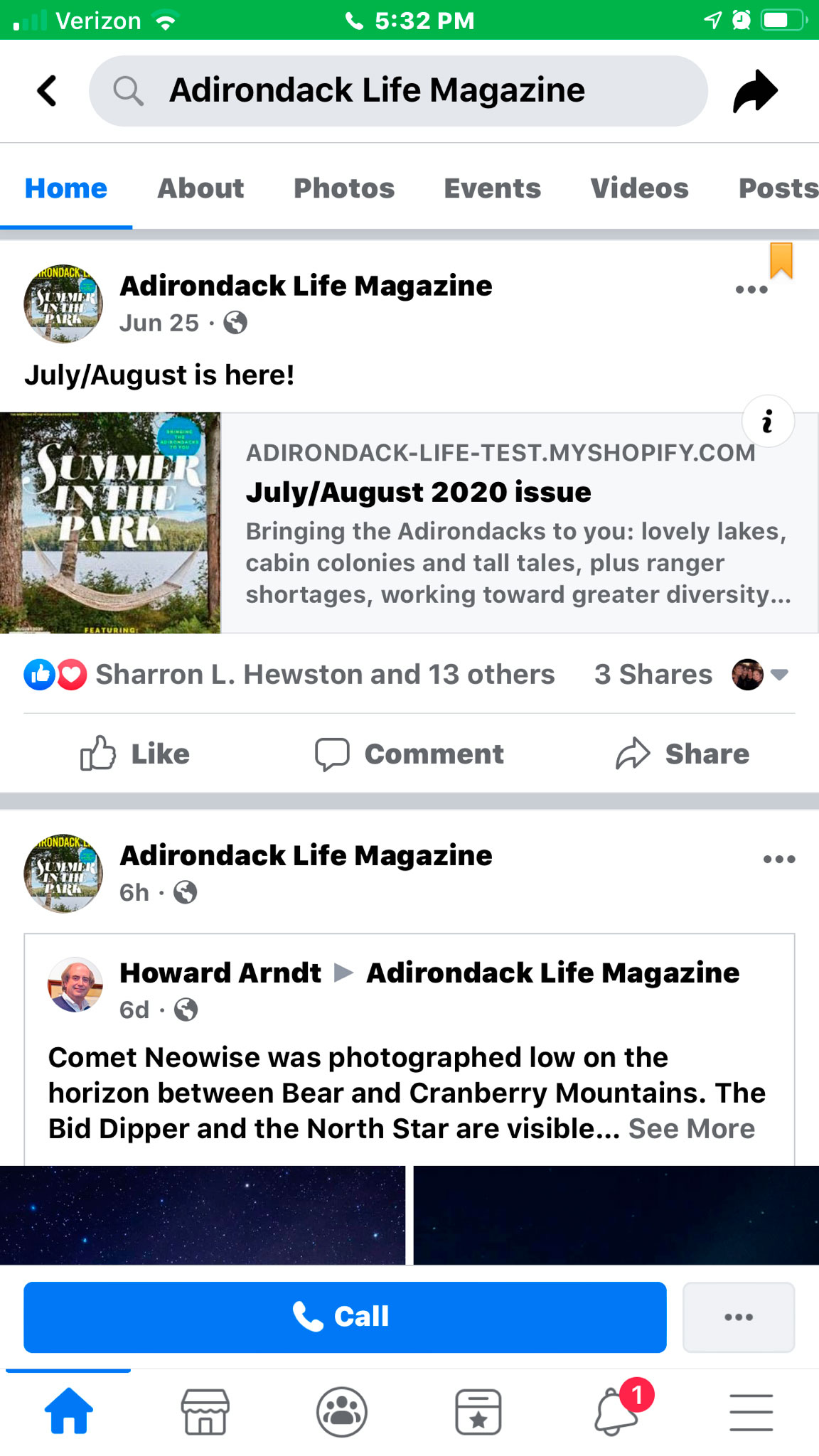Comment on the July/August is here post
This screenshot has width=819, height=1456.
pos(410,754)
